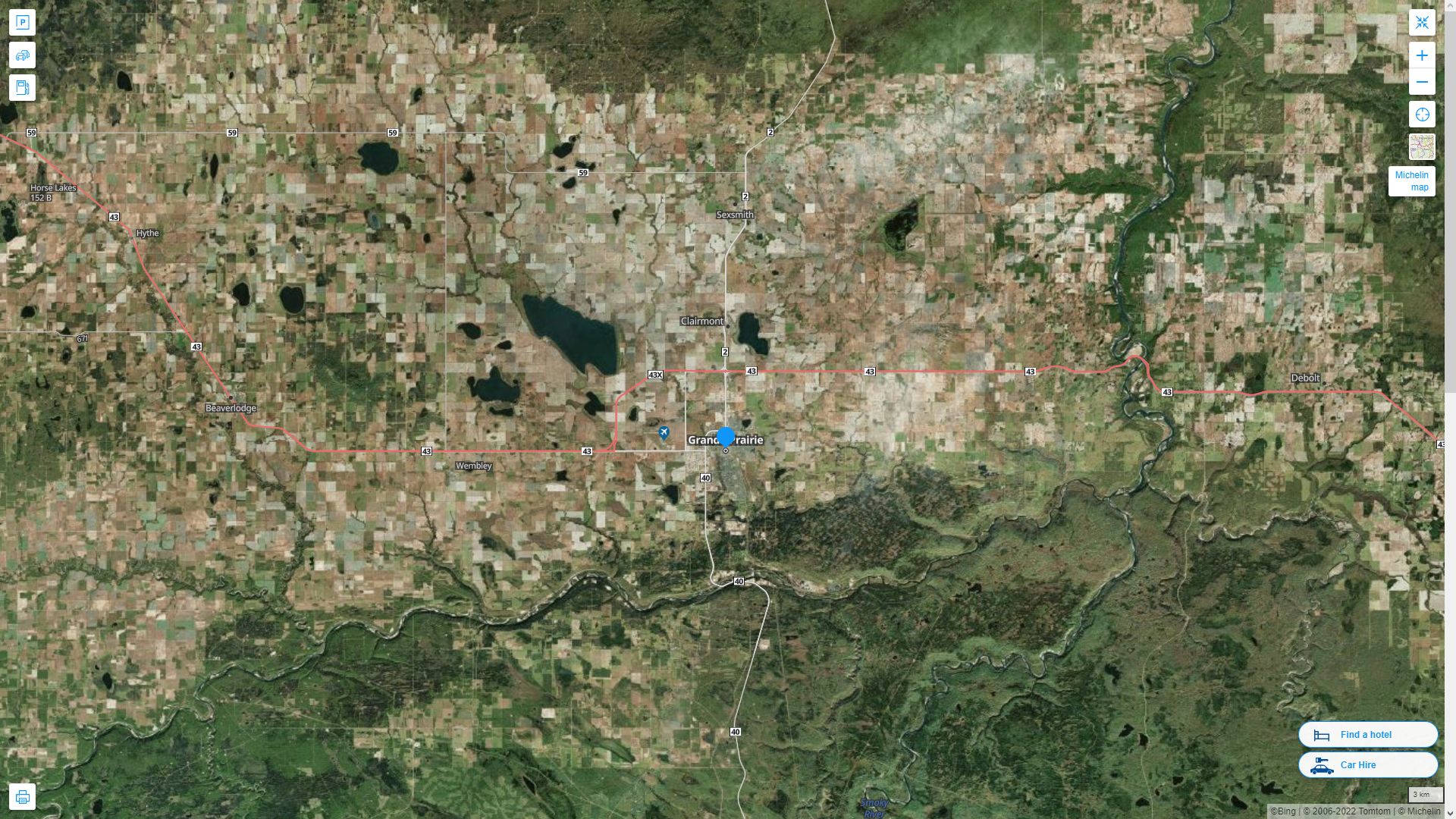Select the blue Grande Prairie marker

click(x=726, y=437)
